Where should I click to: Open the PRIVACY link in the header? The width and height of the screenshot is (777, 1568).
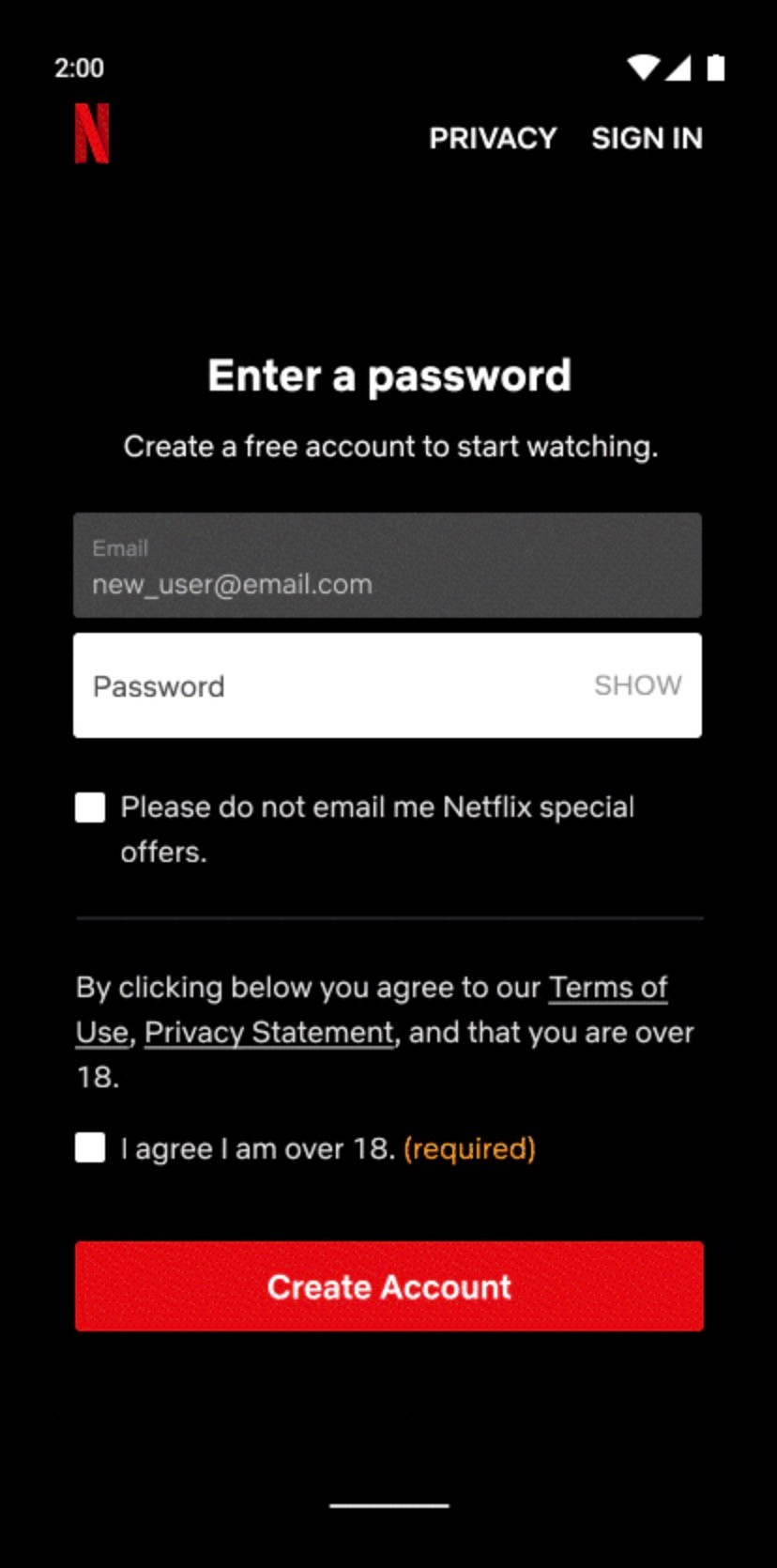pos(493,138)
